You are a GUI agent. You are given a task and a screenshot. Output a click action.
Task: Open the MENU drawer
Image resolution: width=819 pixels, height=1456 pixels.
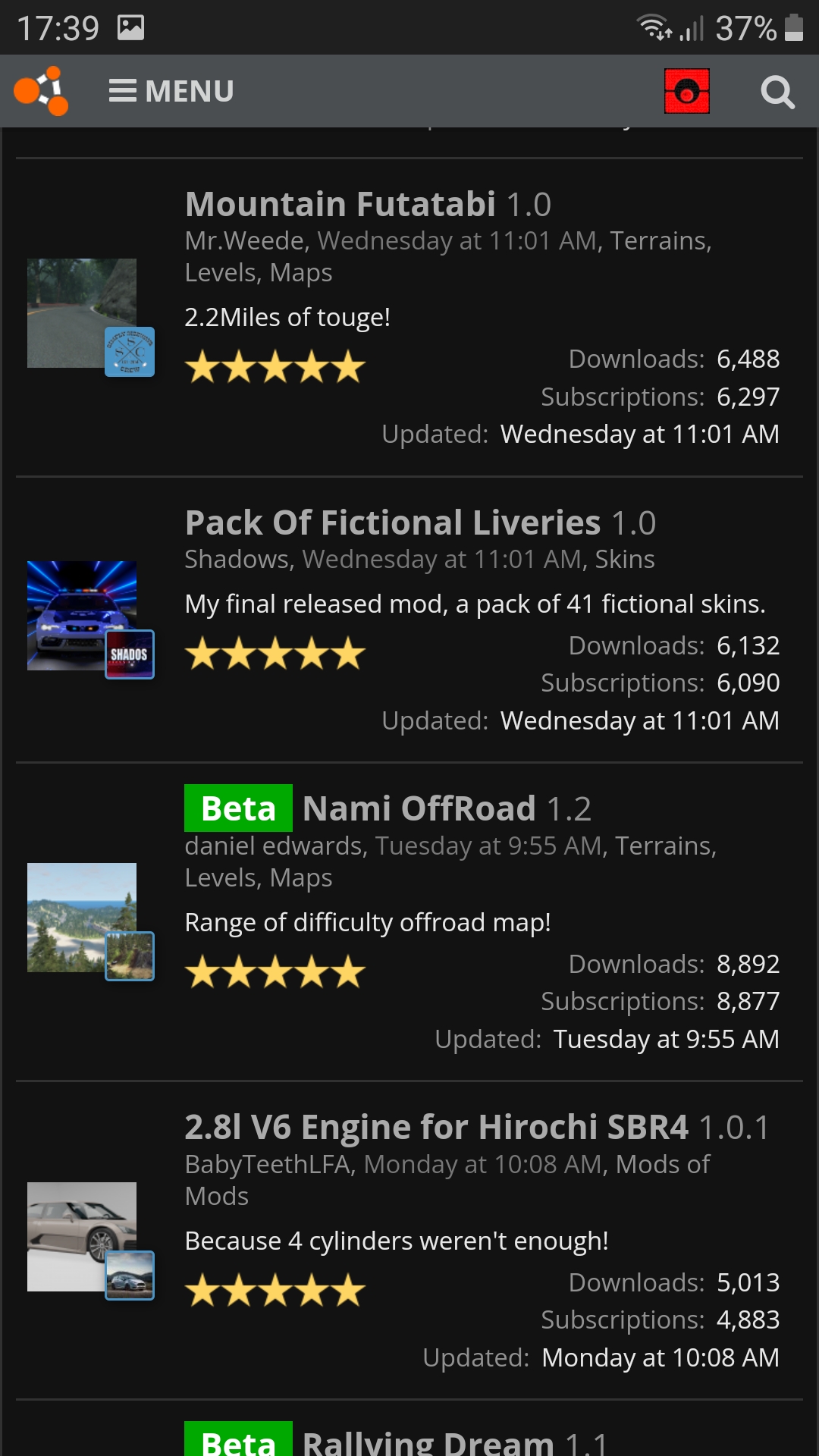(x=171, y=91)
